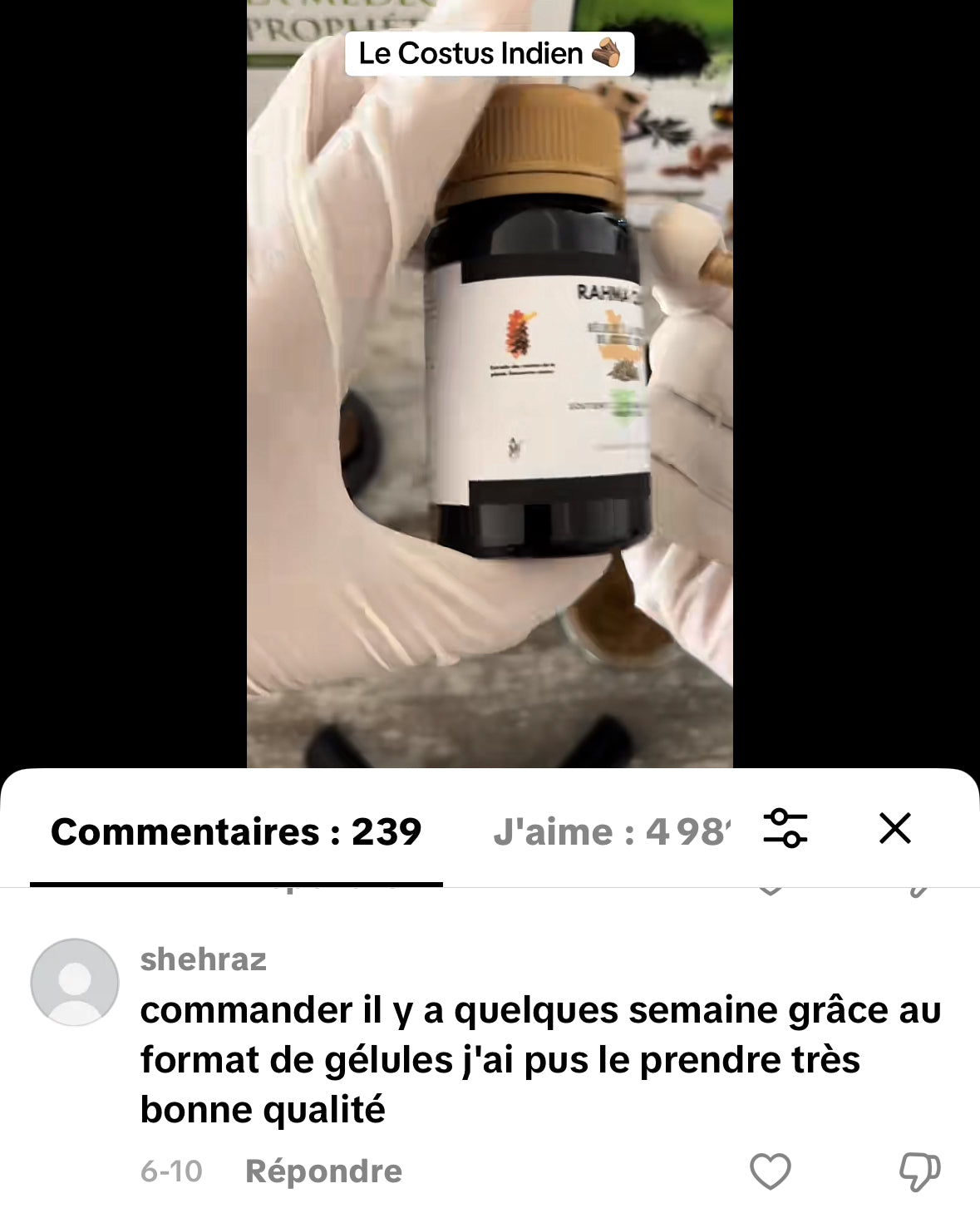
Task: Dislike shehraz's comment
Action: click(x=919, y=1171)
